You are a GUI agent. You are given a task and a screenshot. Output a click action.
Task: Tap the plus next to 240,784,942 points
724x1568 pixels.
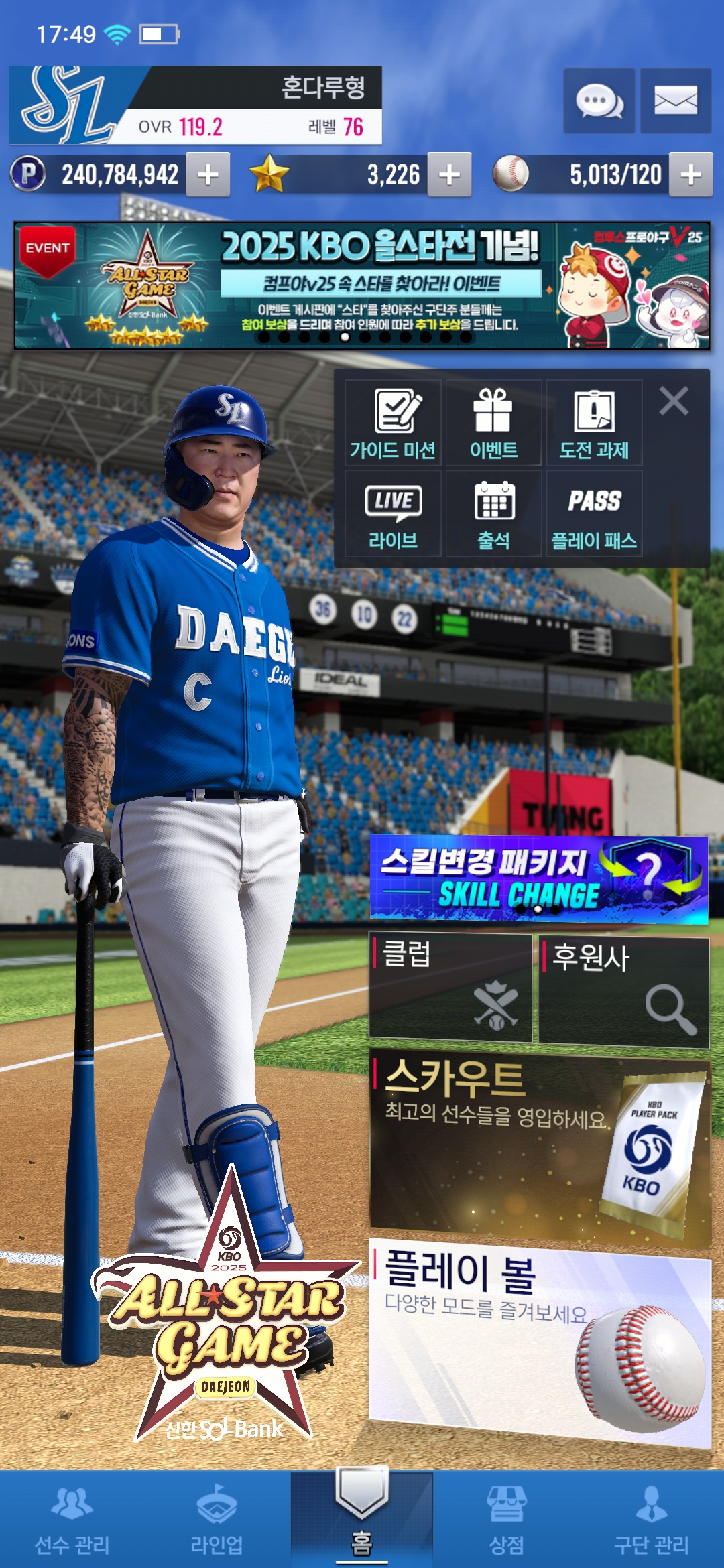point(208,175)
